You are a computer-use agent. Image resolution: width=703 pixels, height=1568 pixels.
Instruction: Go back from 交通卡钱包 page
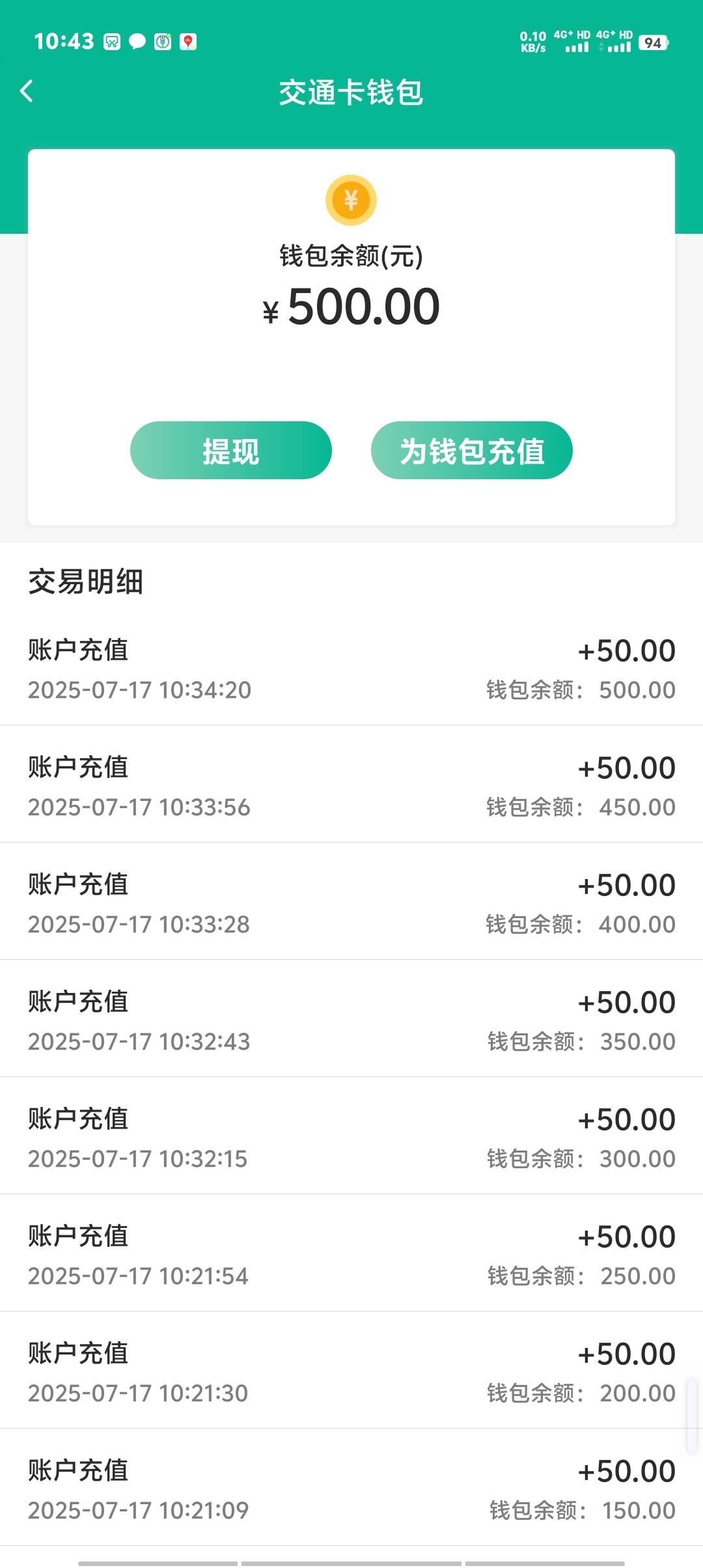(x=27, y=91)
